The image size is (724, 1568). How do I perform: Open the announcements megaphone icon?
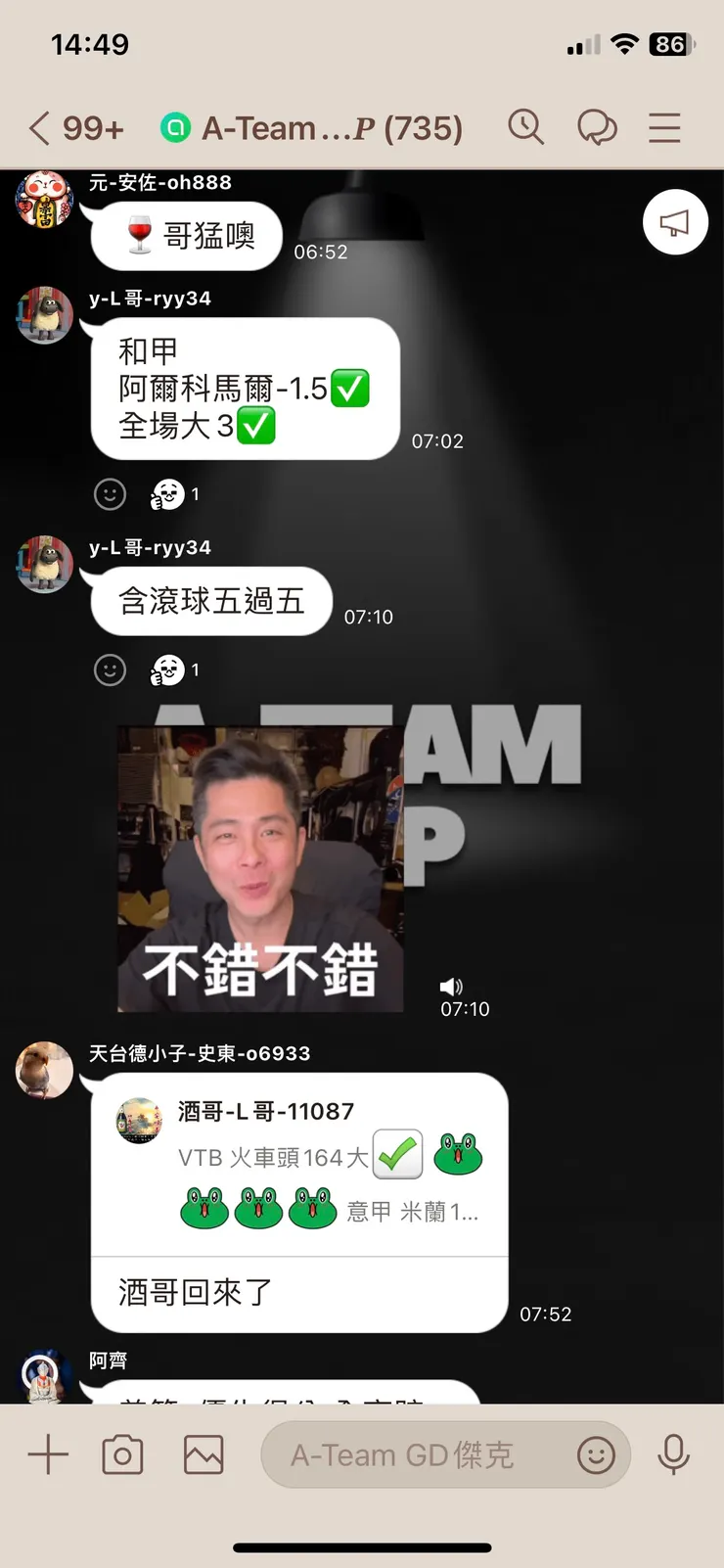(675, 222)
